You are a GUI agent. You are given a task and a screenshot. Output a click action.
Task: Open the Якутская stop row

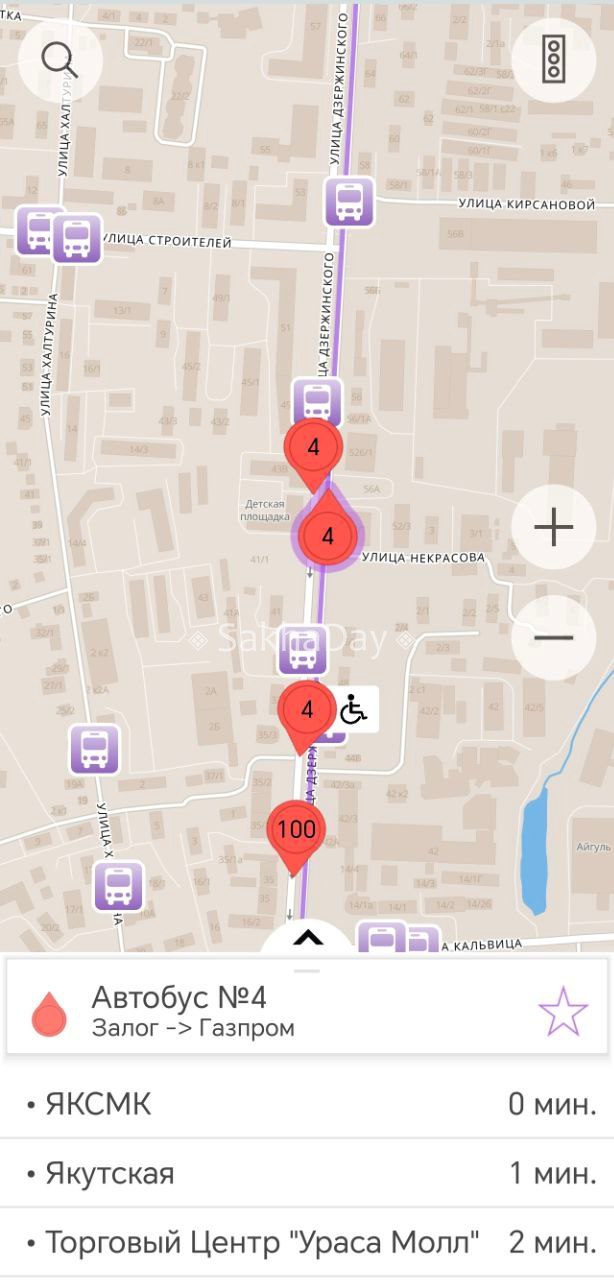pos(307,1173)
